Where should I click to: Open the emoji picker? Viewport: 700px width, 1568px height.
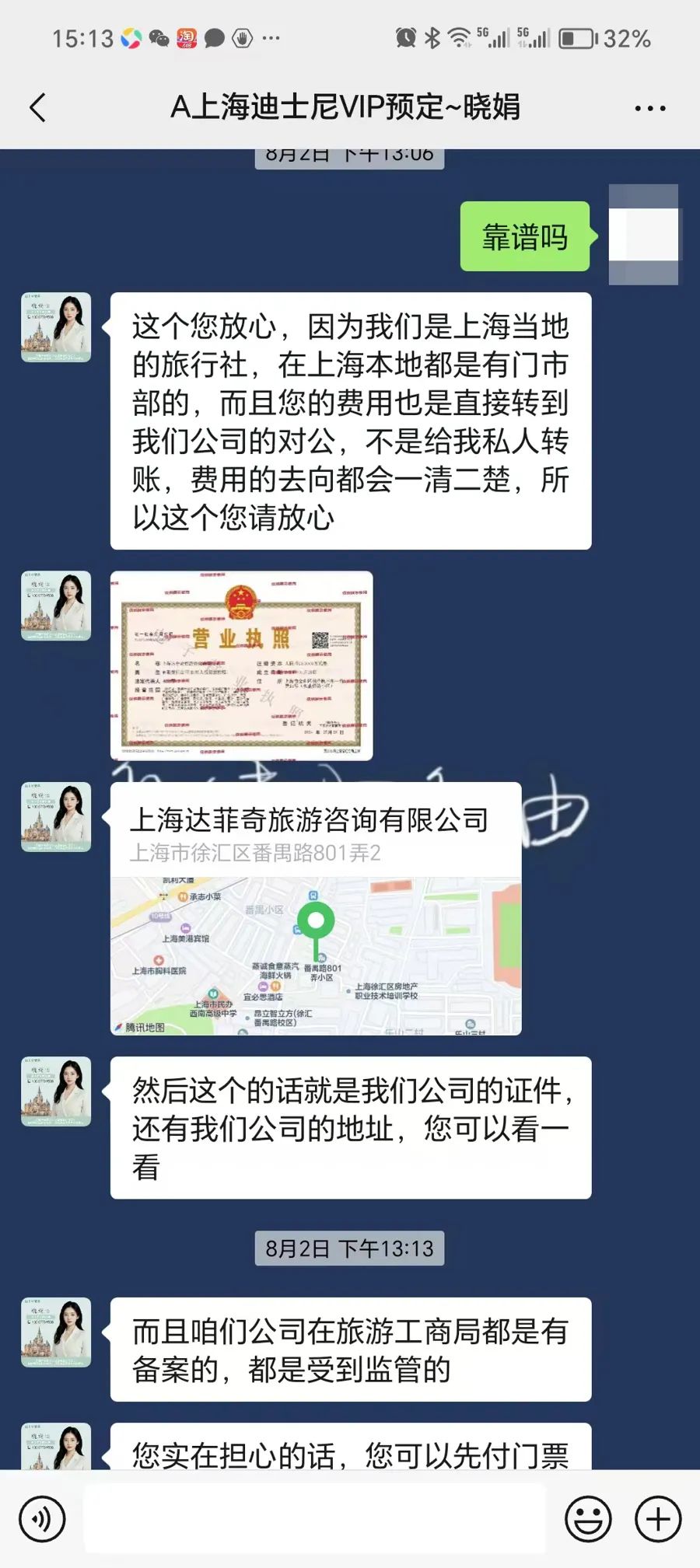click(x=587, y=1519)
